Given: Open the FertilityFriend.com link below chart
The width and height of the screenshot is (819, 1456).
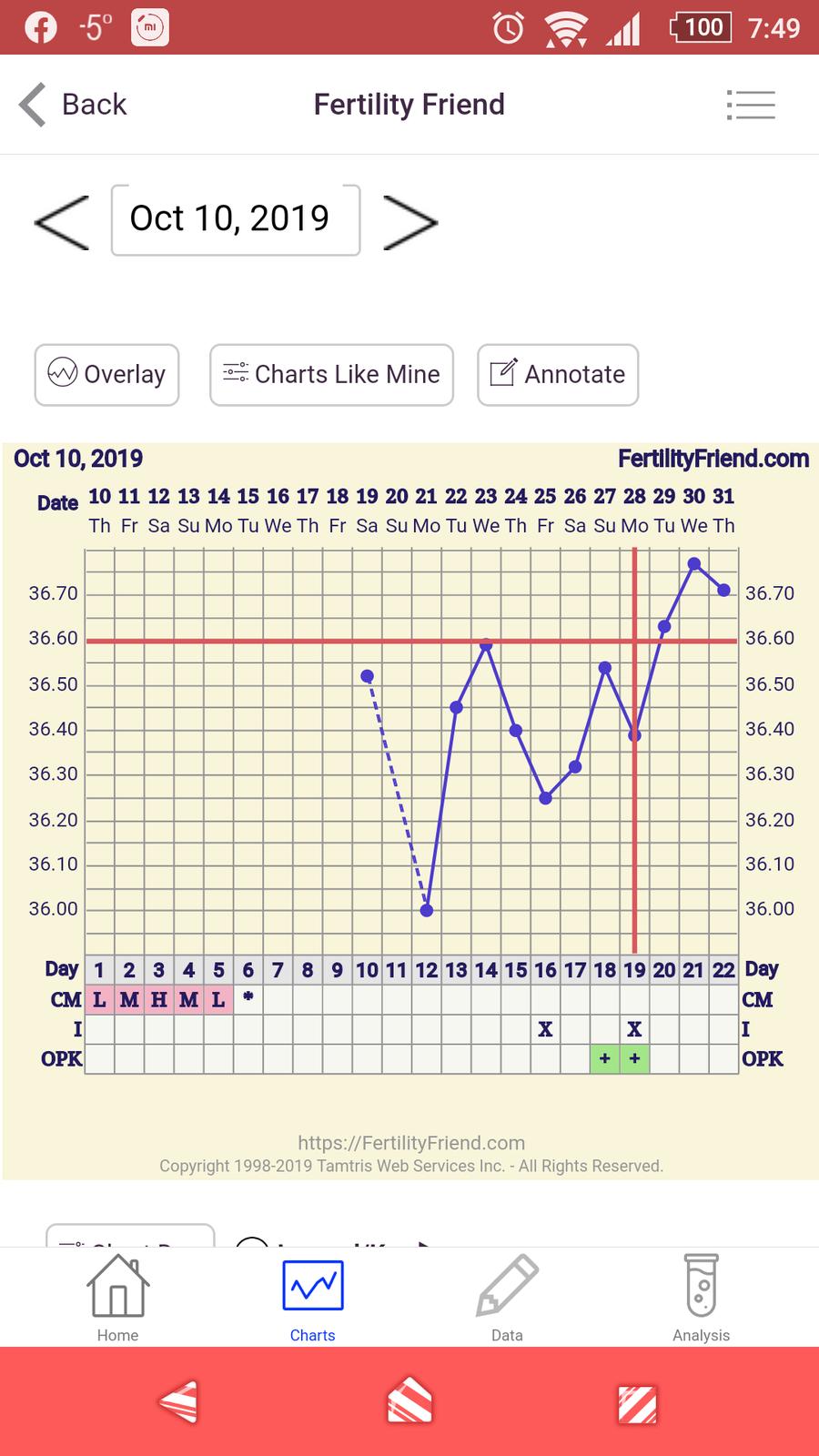Looking at the screenshot, I should pos(411,1143).
